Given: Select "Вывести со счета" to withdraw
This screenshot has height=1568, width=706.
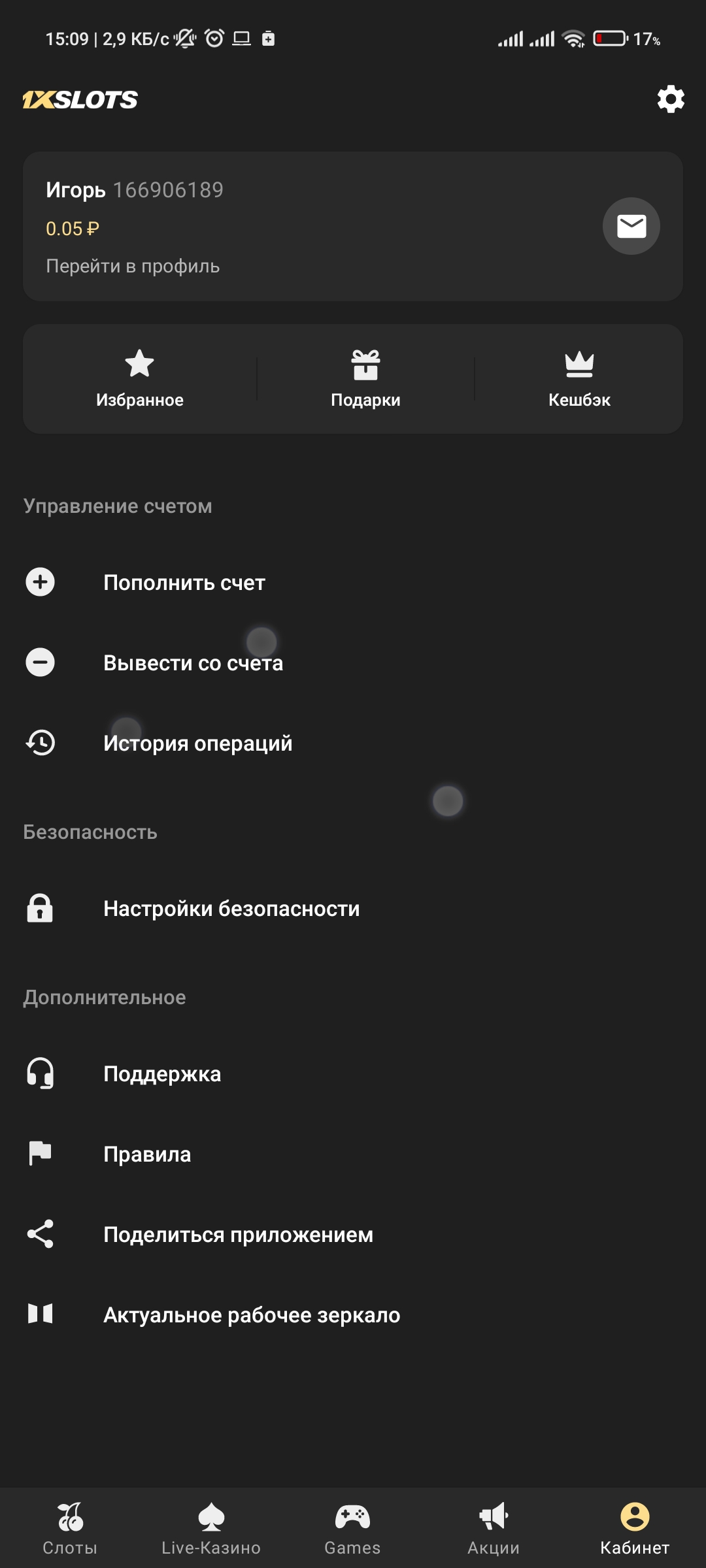Looking at the screenshot, I should [193, 663].
